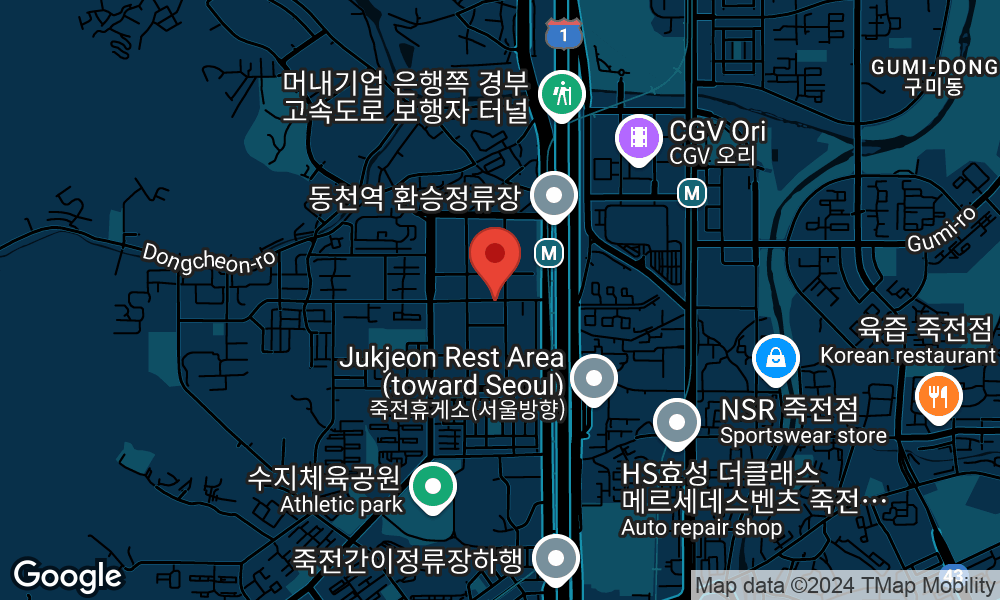
Task: Tap the pedestrian tunnel hiking marker
Action: pos(563,95)
